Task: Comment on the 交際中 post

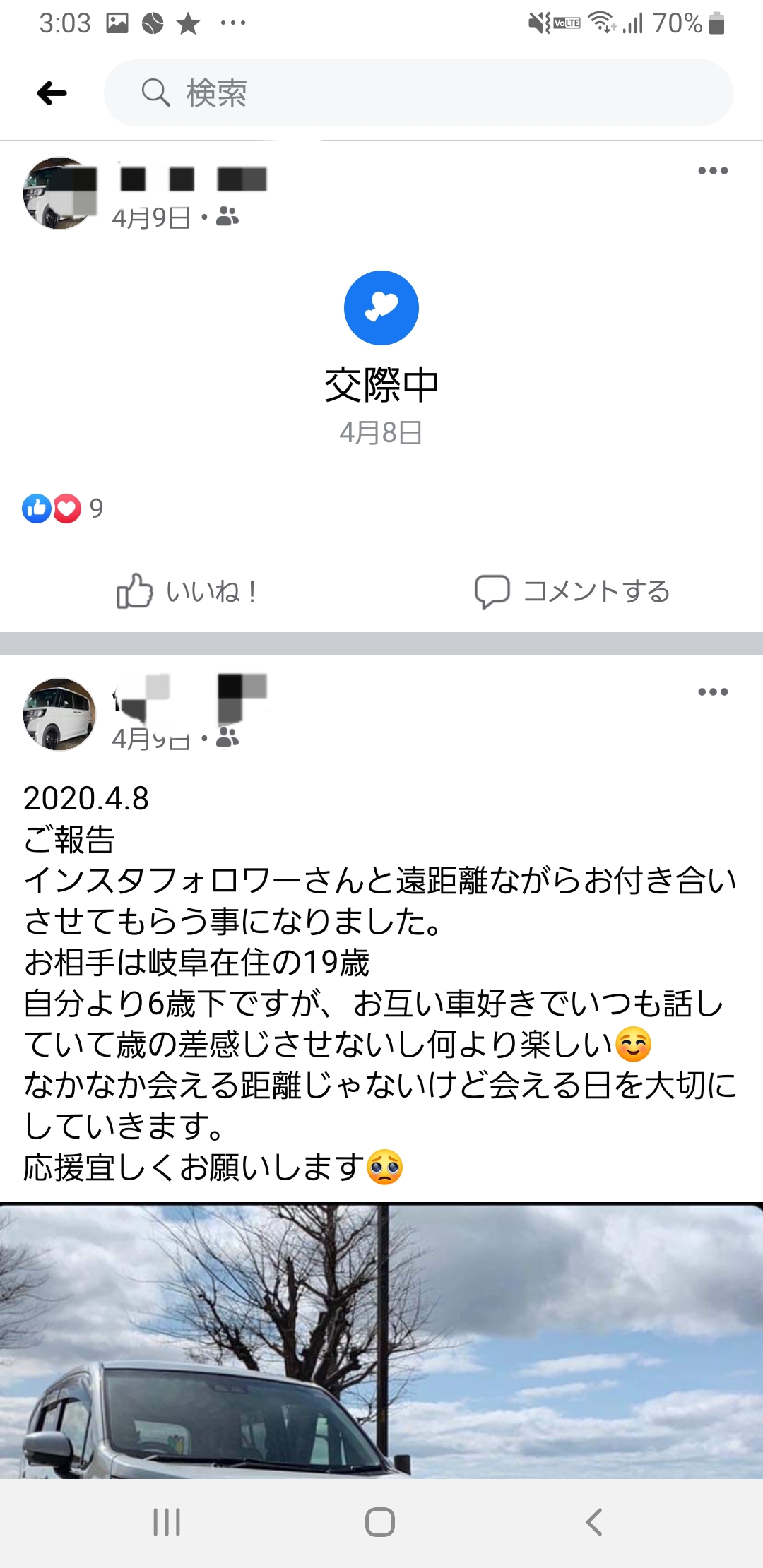Action: coord(572,591)
